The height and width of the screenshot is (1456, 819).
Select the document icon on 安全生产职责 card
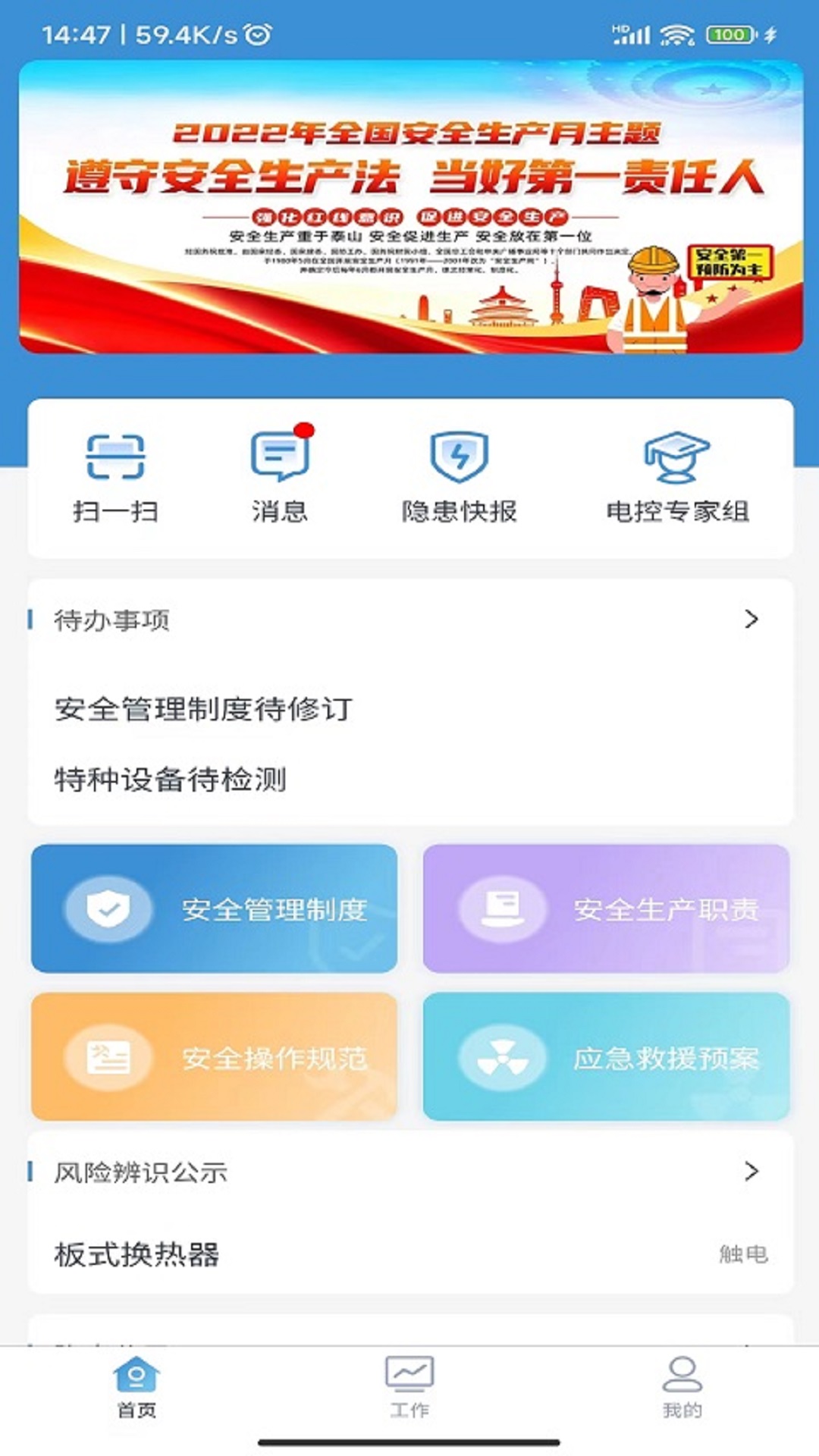click(x=503, y=908)
